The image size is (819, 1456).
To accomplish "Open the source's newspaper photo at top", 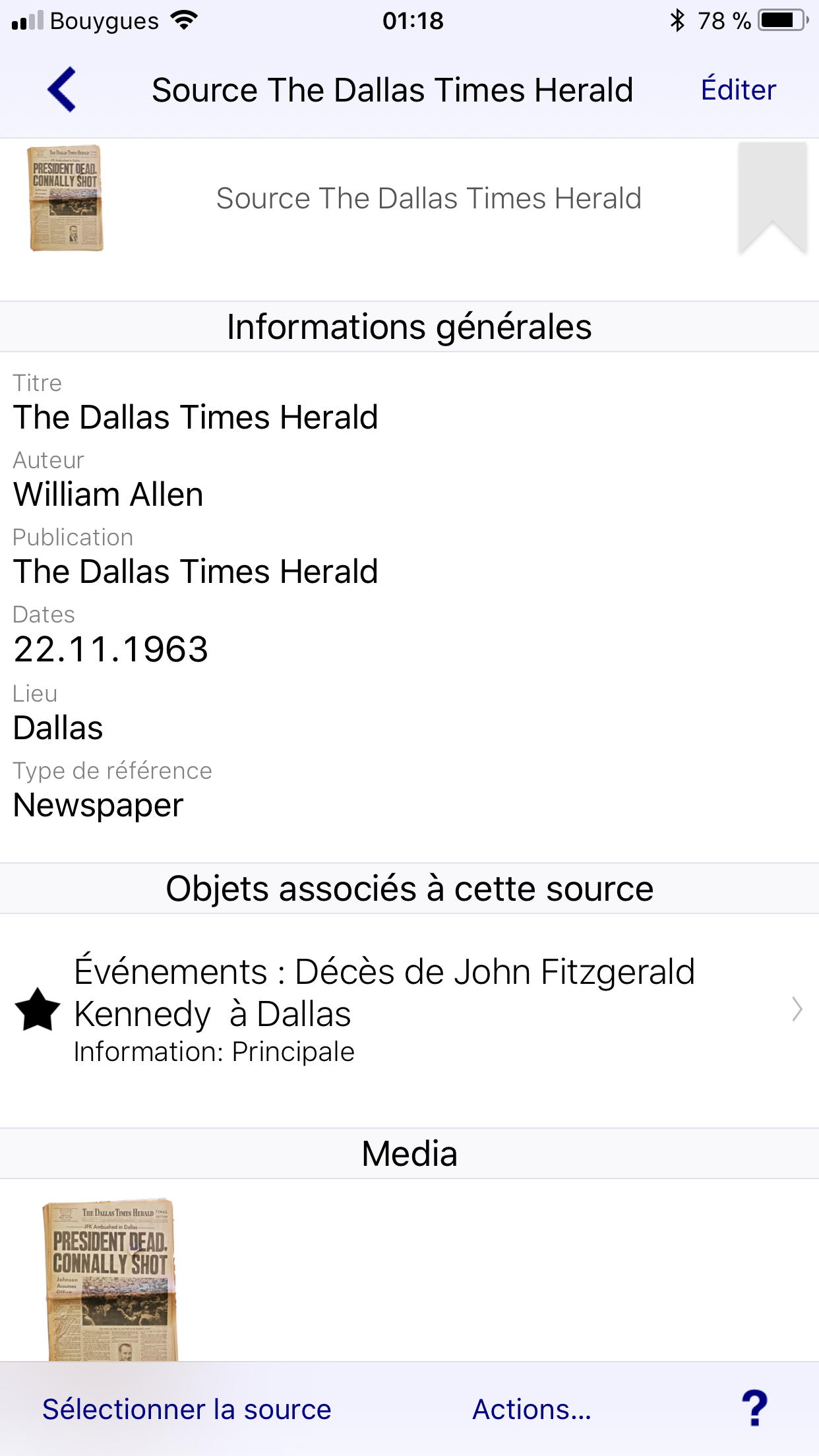I will 65,198.
